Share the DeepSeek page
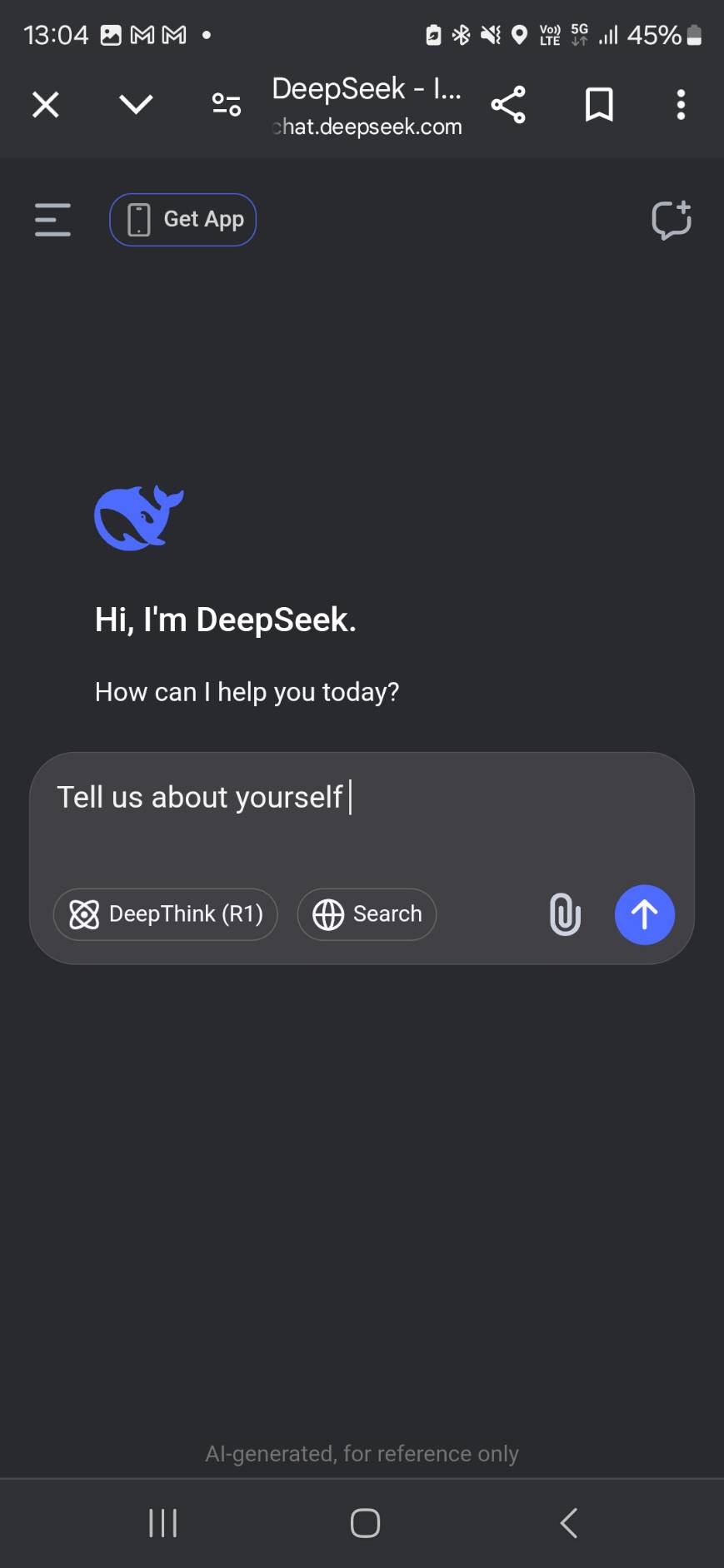Screen dimensions: 724x1568 [508, 105]
